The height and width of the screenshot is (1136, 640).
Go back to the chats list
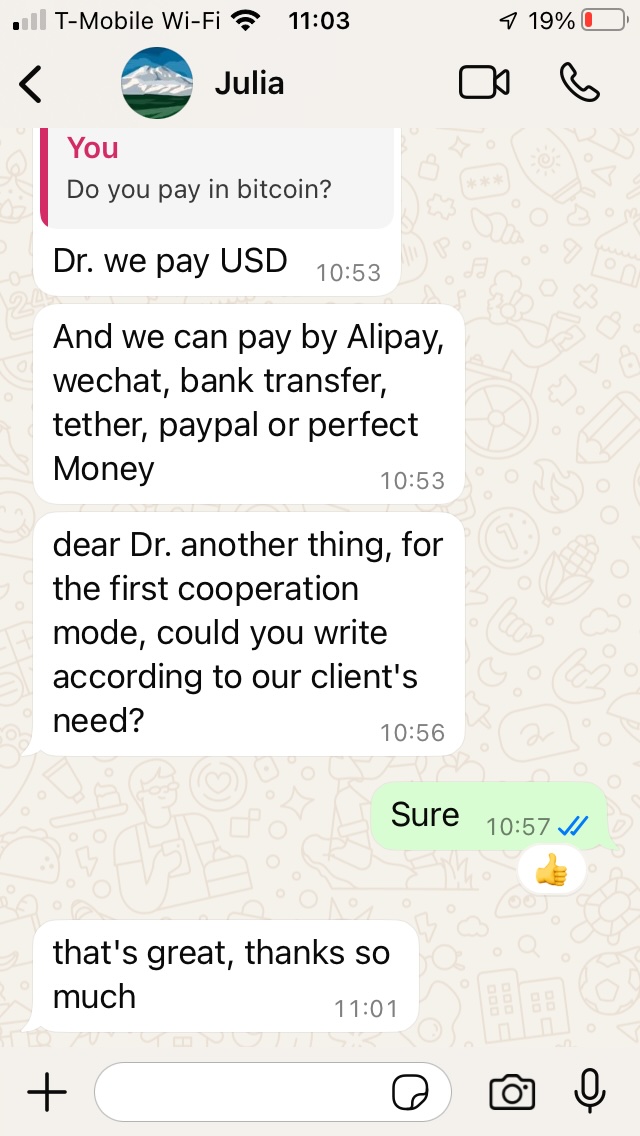coord(32,84)
